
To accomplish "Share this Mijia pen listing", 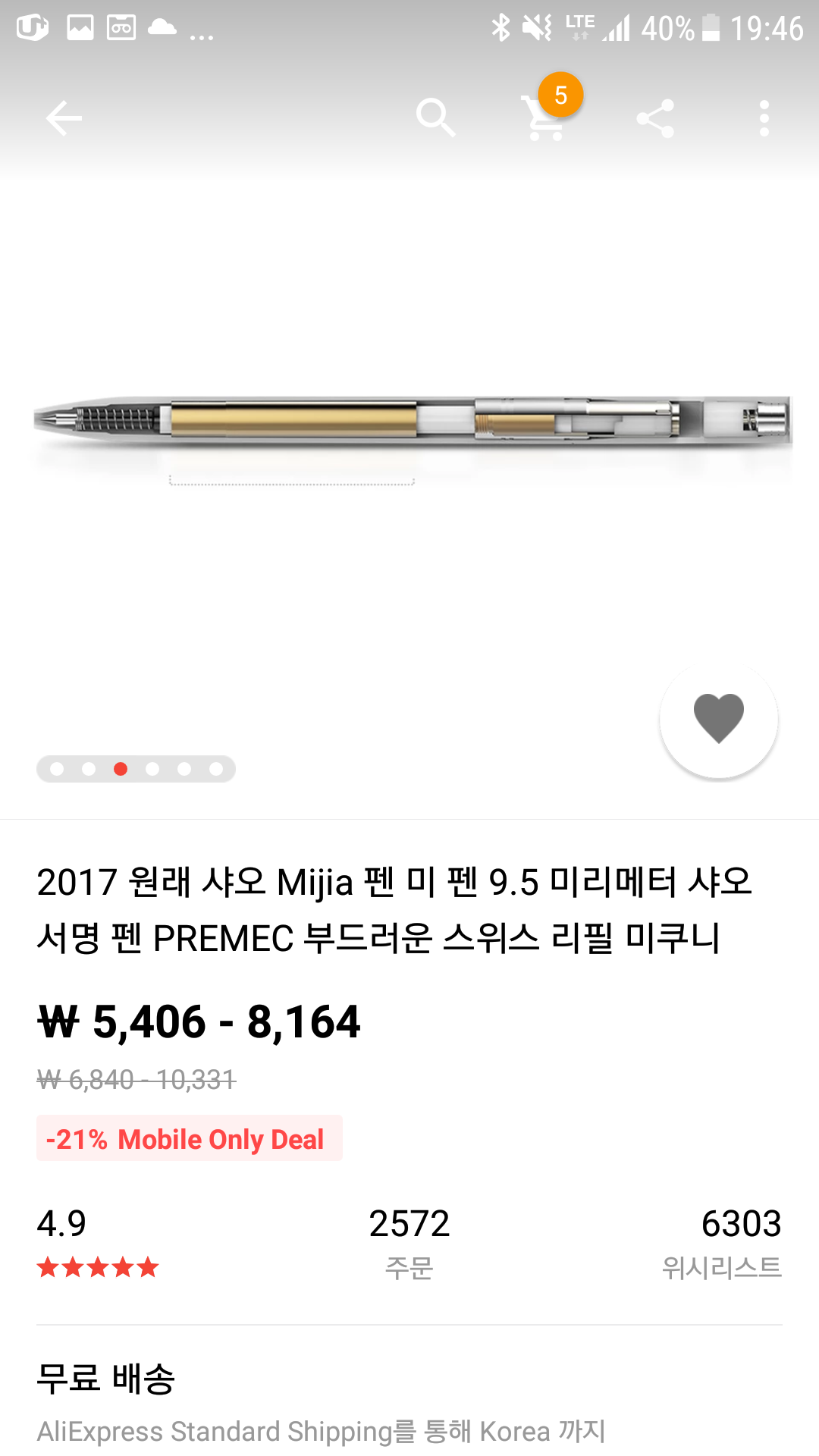I will tap(655, 118).
